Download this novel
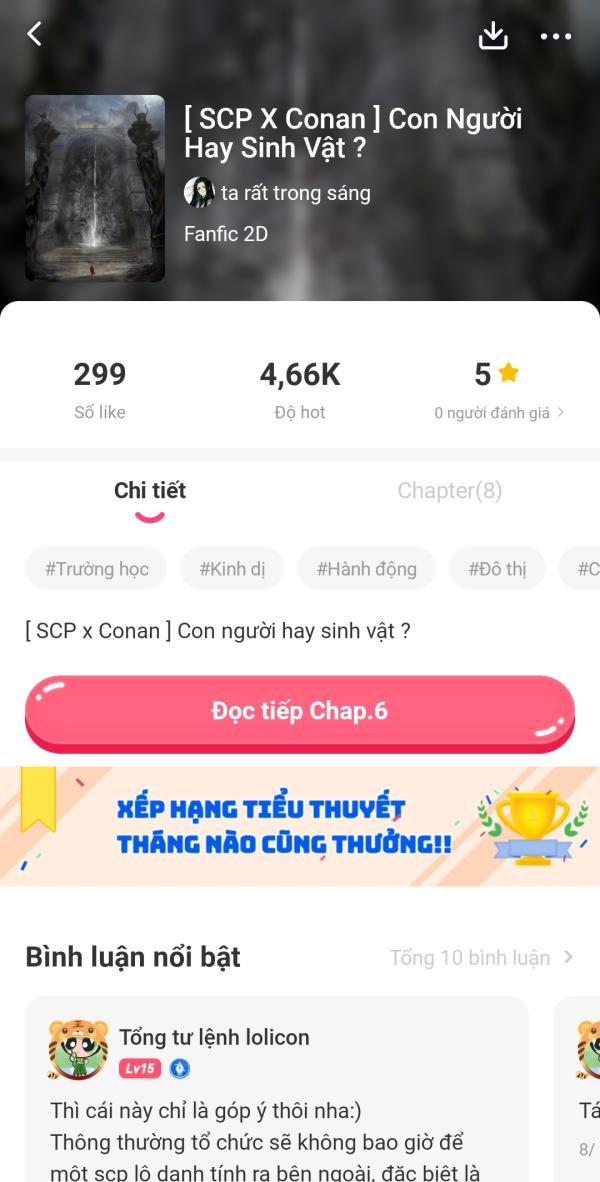Viewport: 600px width, 1182px height. tap(493, 35)
